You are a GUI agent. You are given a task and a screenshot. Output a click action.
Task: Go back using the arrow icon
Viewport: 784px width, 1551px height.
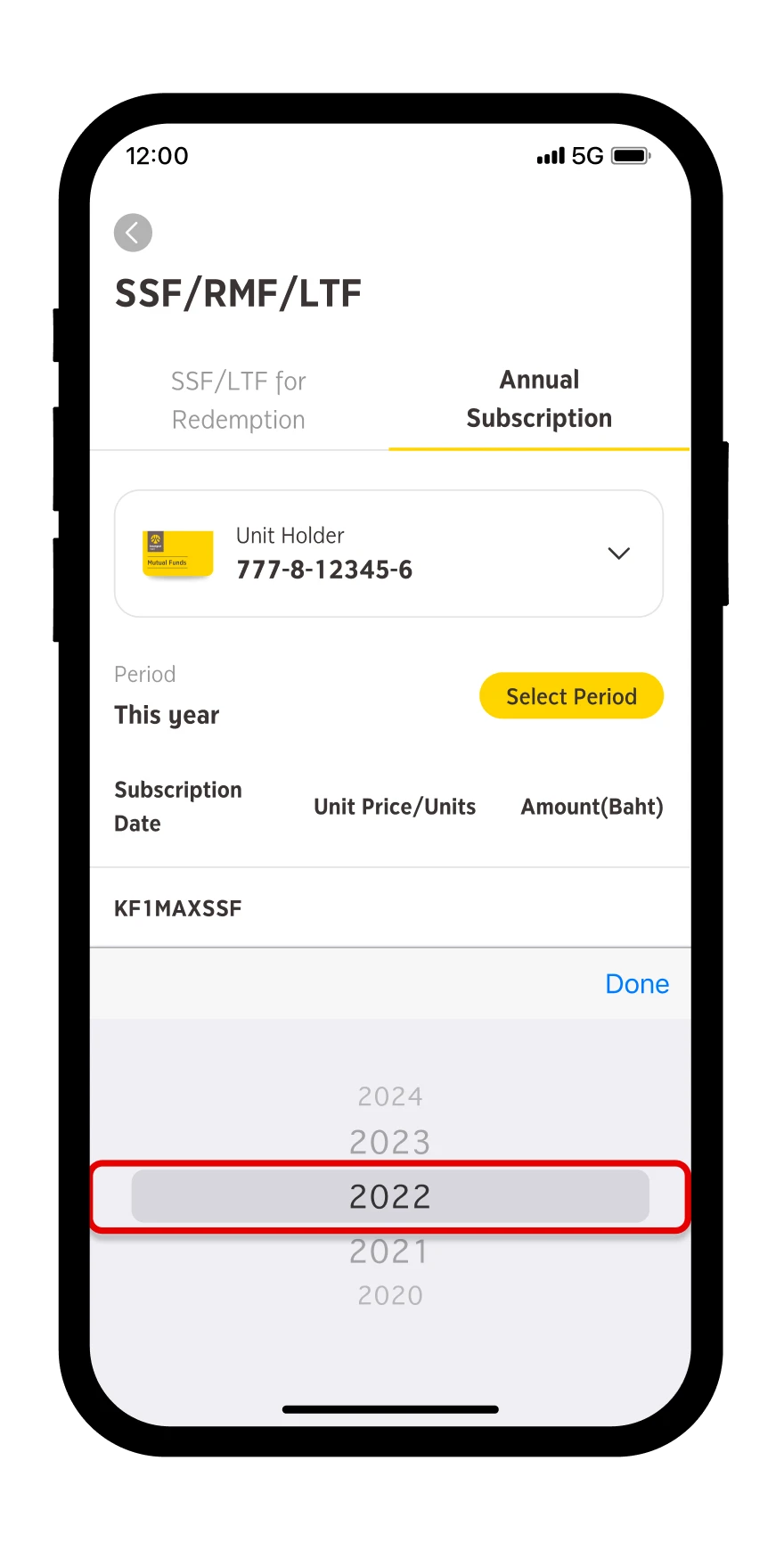click(x=133, y=234)
